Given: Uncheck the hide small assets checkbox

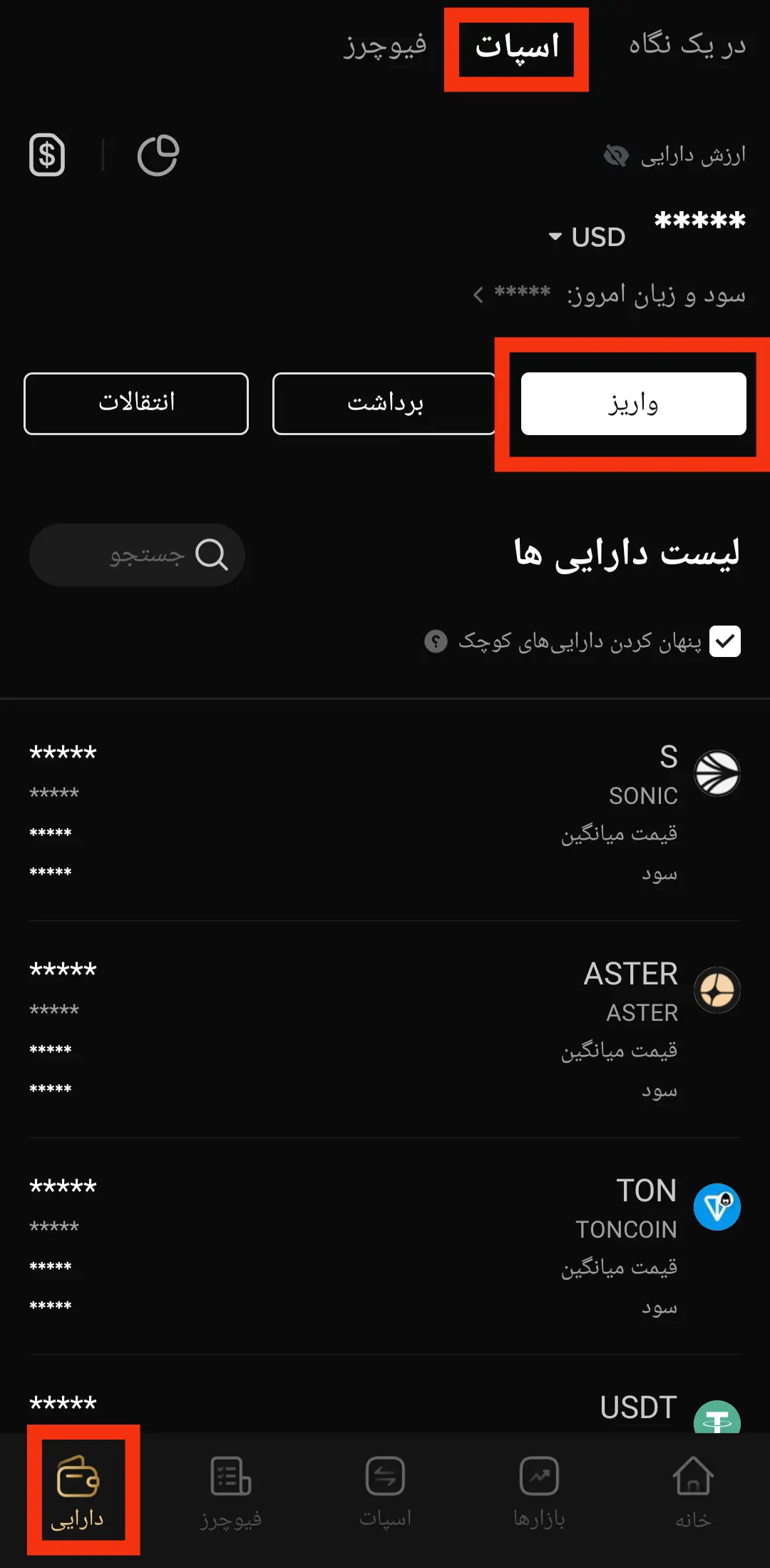Looking at the screenshot, I should (725, 641).
